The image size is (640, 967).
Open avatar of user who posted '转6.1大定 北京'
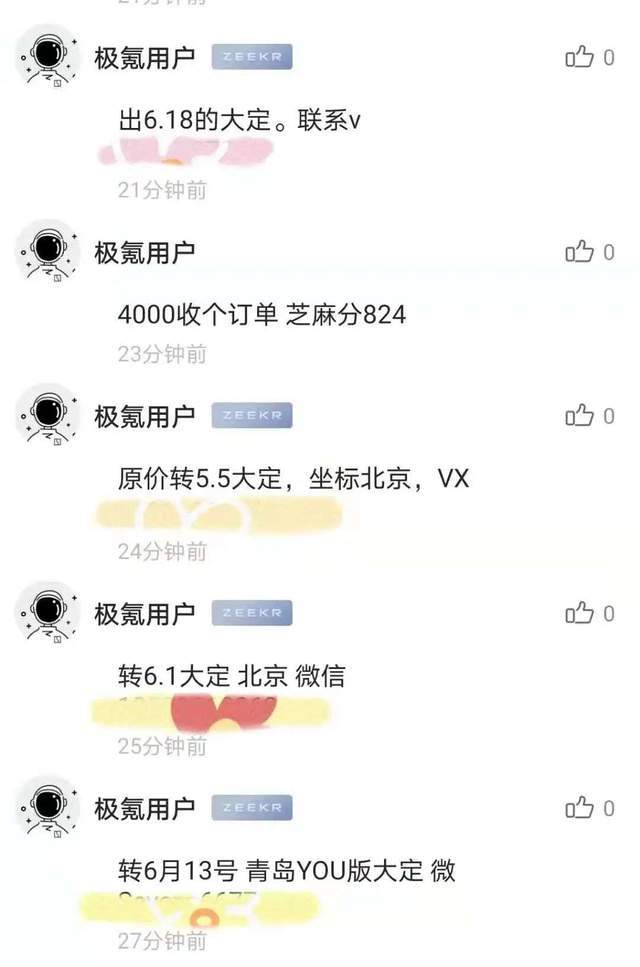[47, 611]
